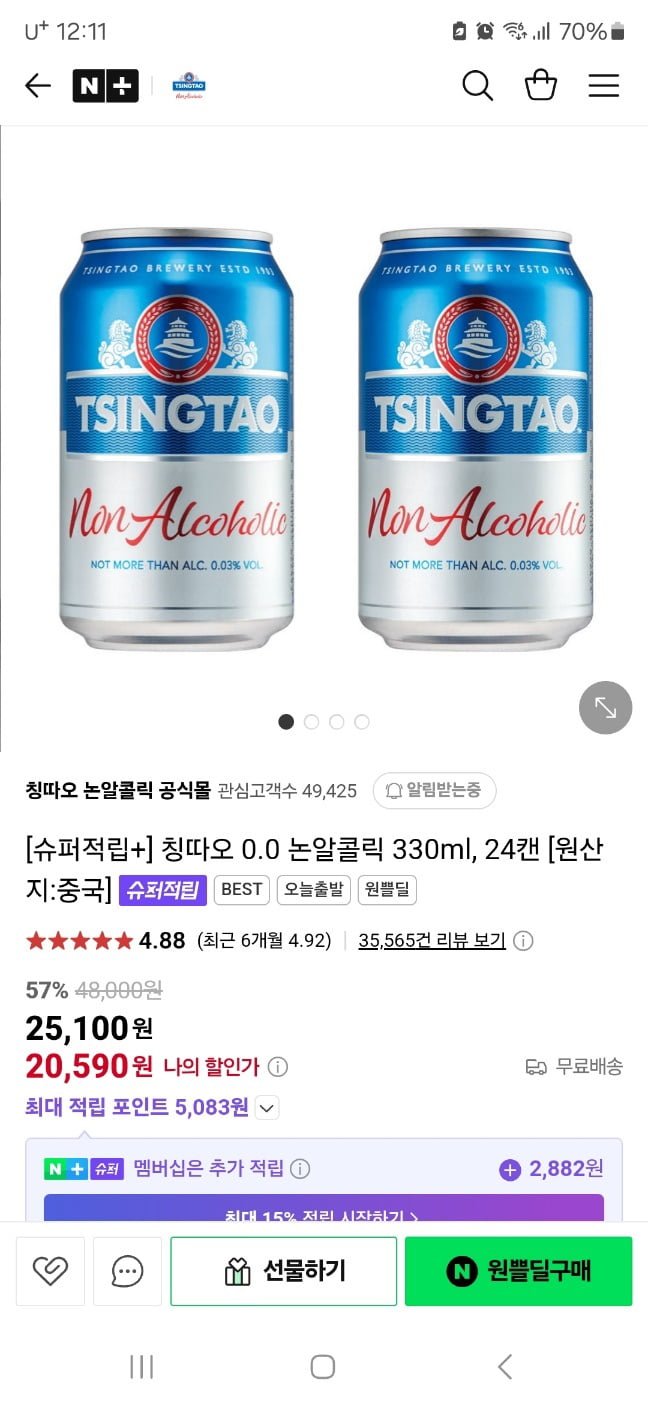Show info about 멤버십 추가 적립

coord(300,1168)
